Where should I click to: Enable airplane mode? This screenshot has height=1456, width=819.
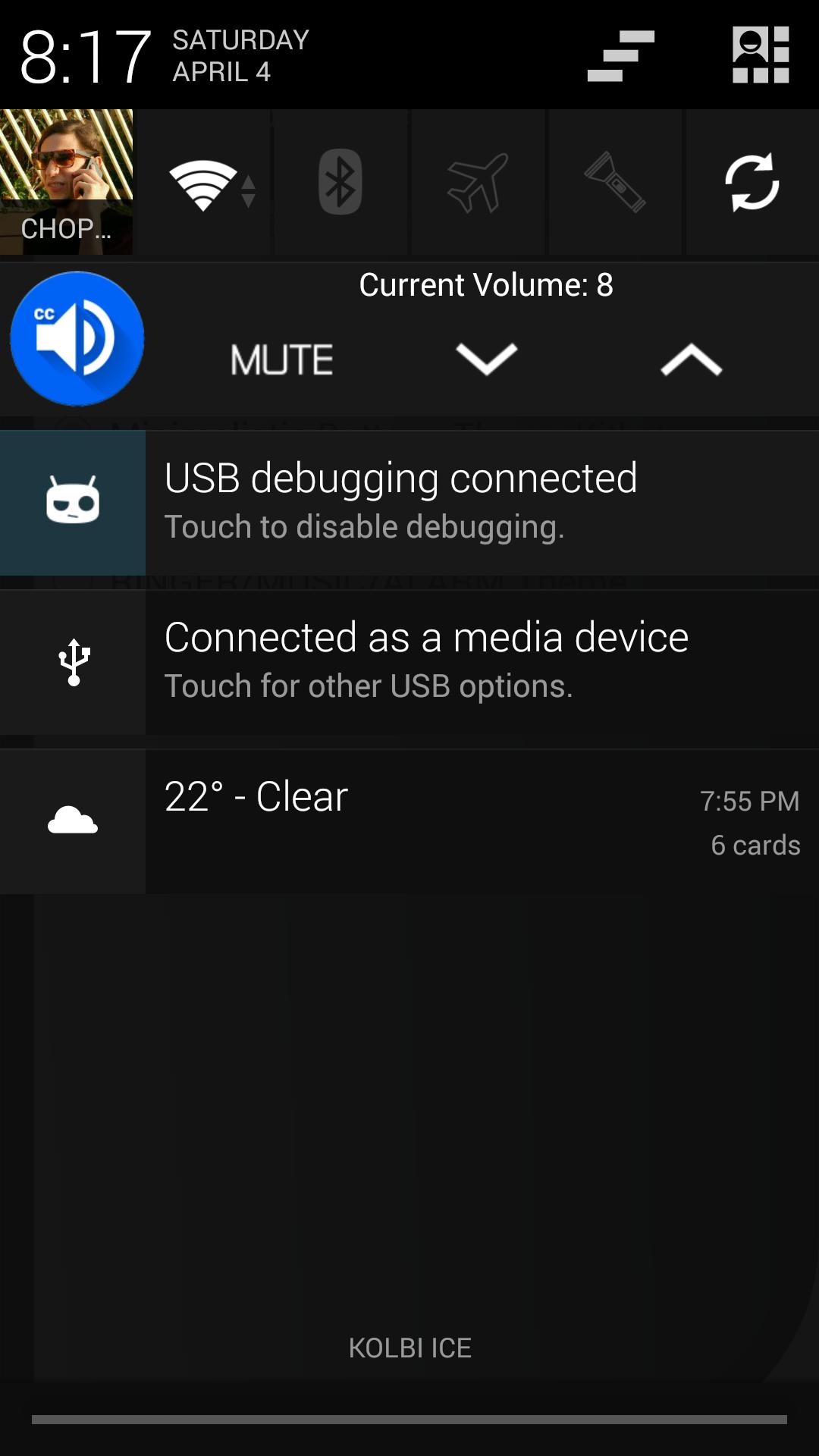(x=477, y=182)
